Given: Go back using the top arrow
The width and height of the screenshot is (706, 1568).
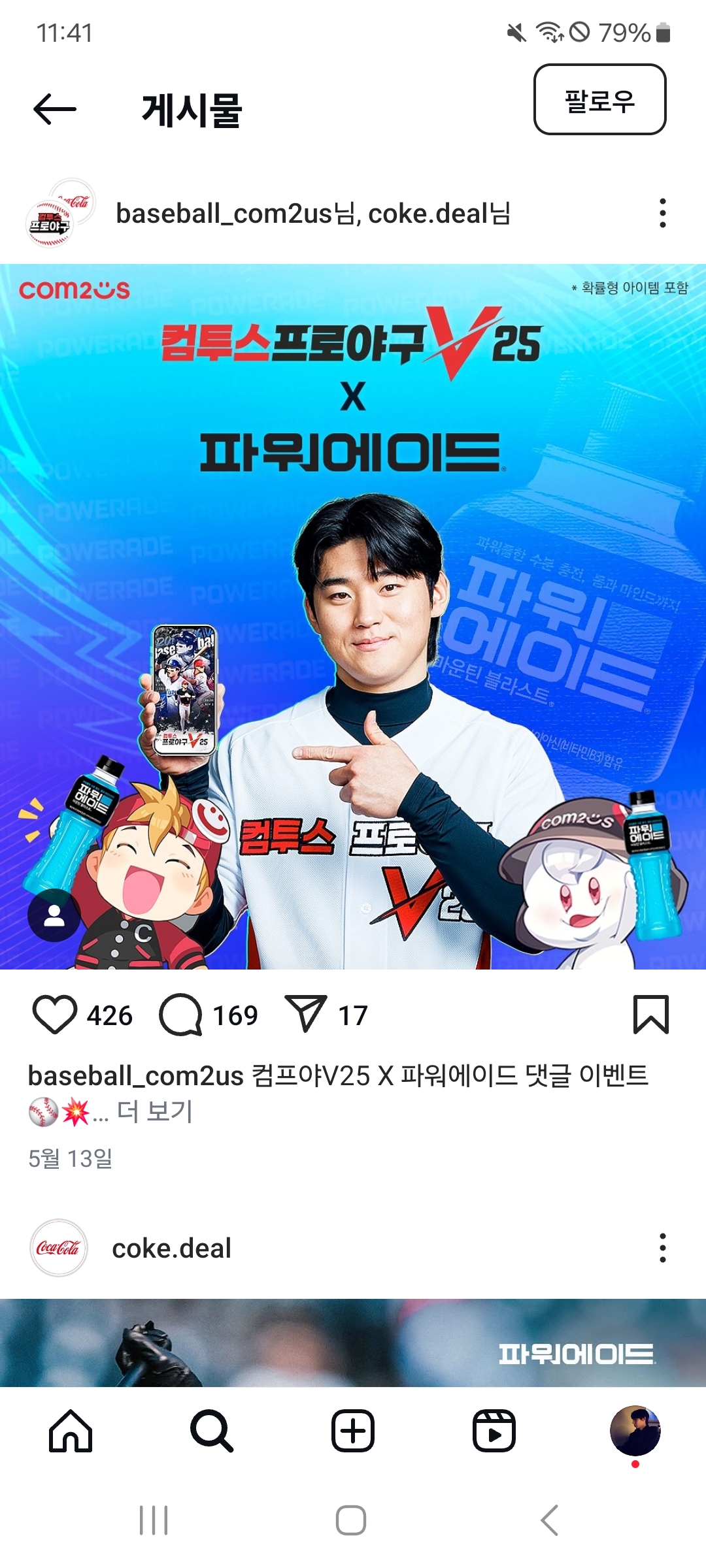Looking at the screenshot, I should coord(55,109).
